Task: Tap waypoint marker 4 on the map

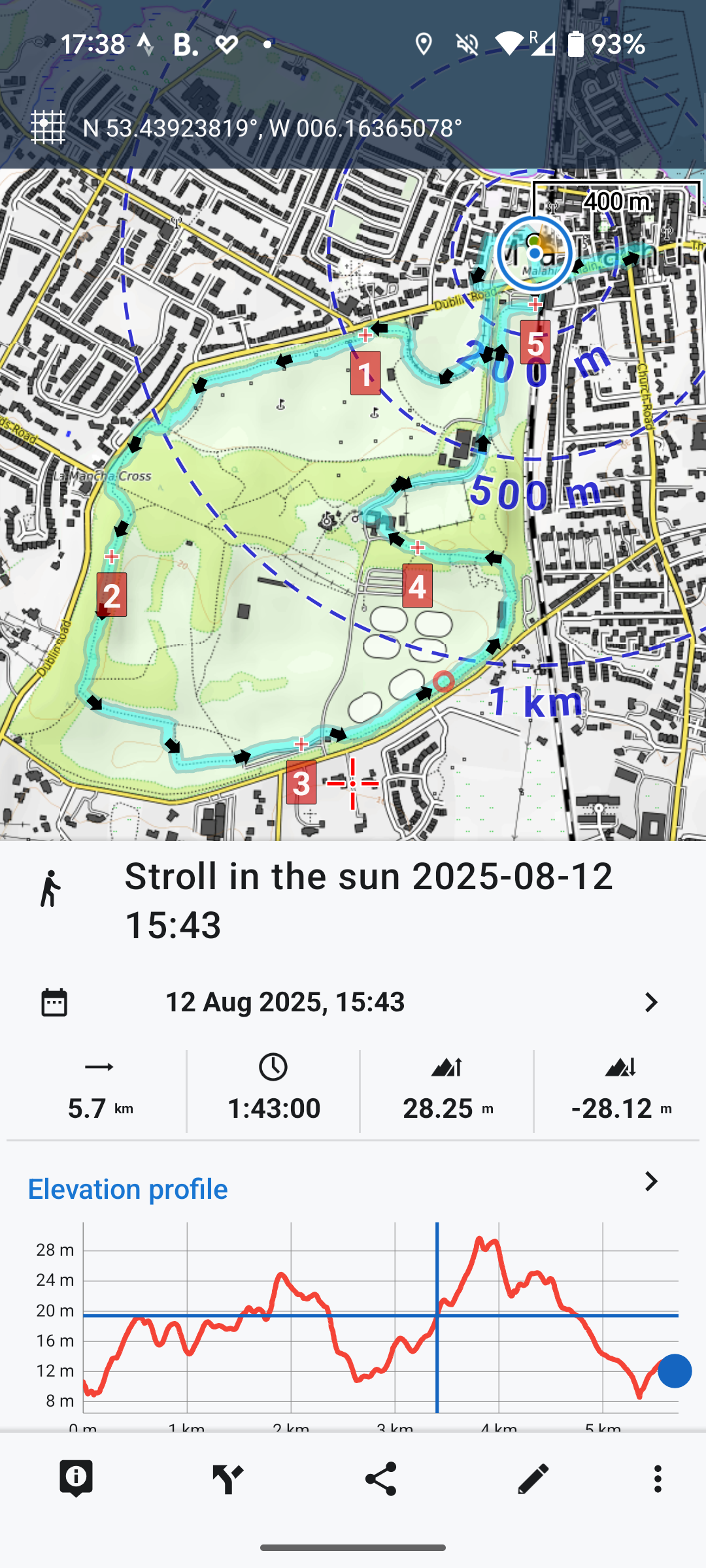Action: [418, 586]
